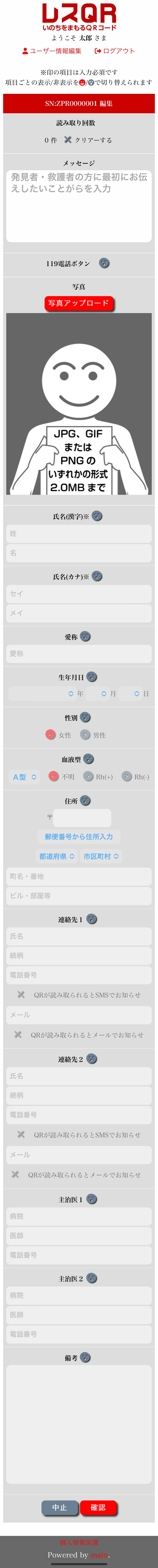158x1568 pixels.
Task: Focus 病院 field under 主治医1
Action: point(79,1216)
